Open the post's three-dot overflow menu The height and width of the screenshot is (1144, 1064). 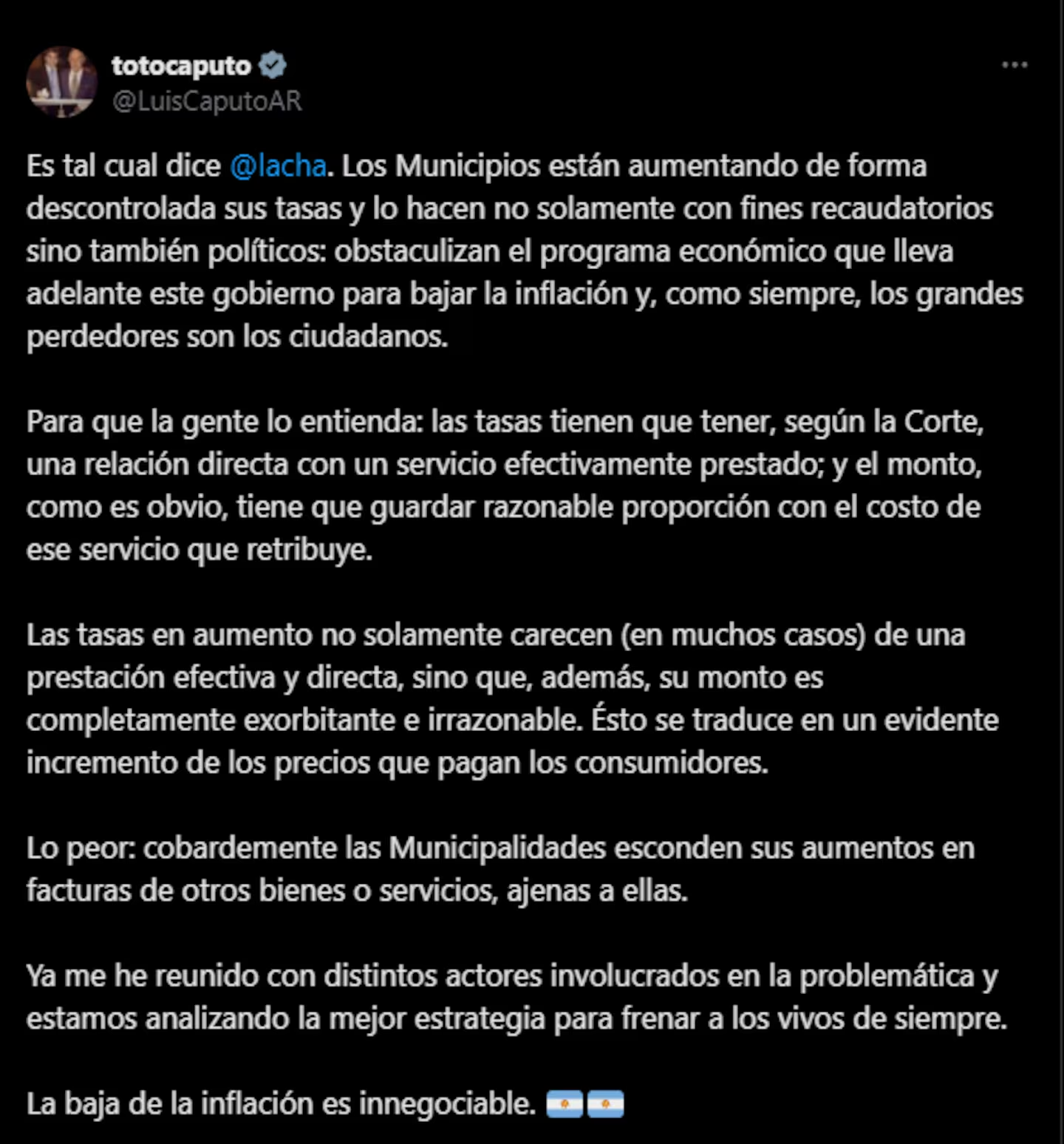click(1014, 65)
